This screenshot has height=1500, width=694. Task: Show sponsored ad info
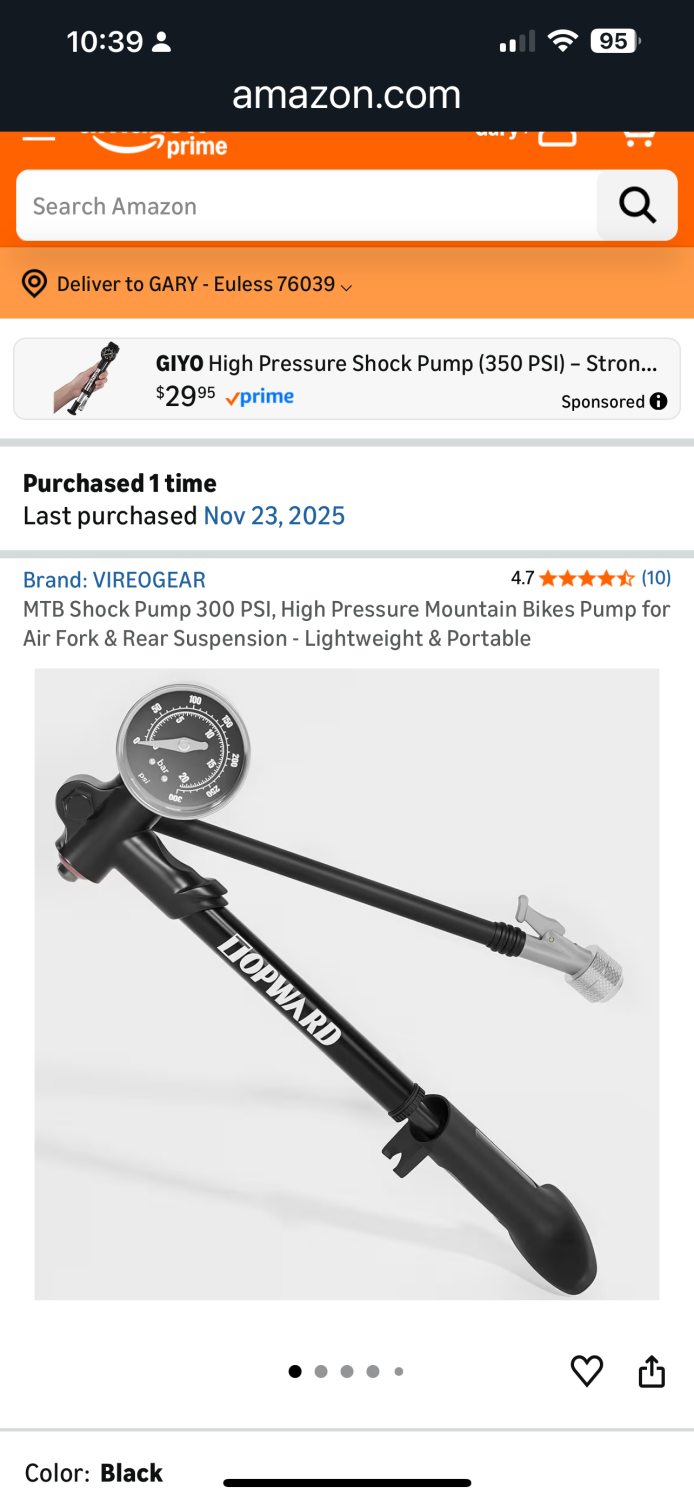pos(658,401)
